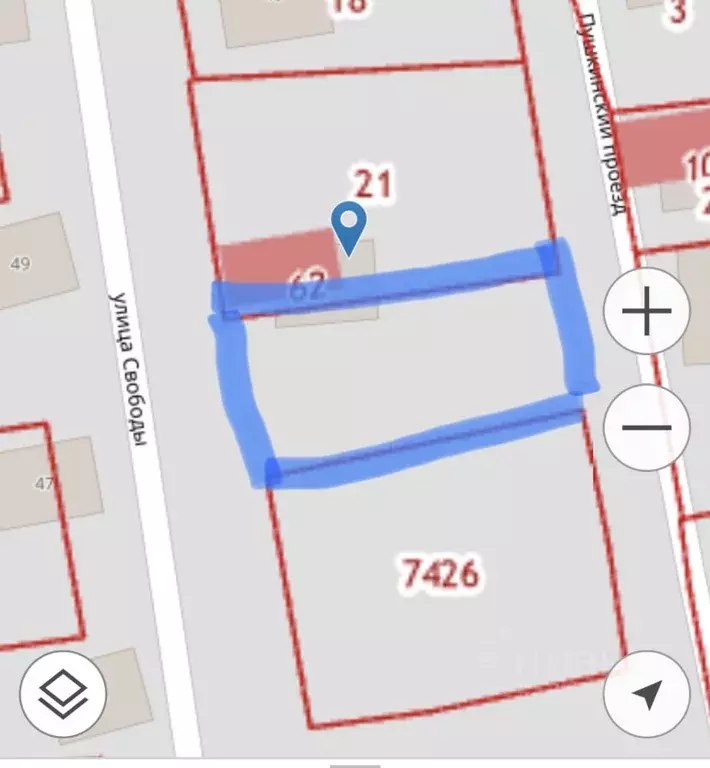Zoom in on the map
This screenshot has height=768, width=710.
[647, 312]
